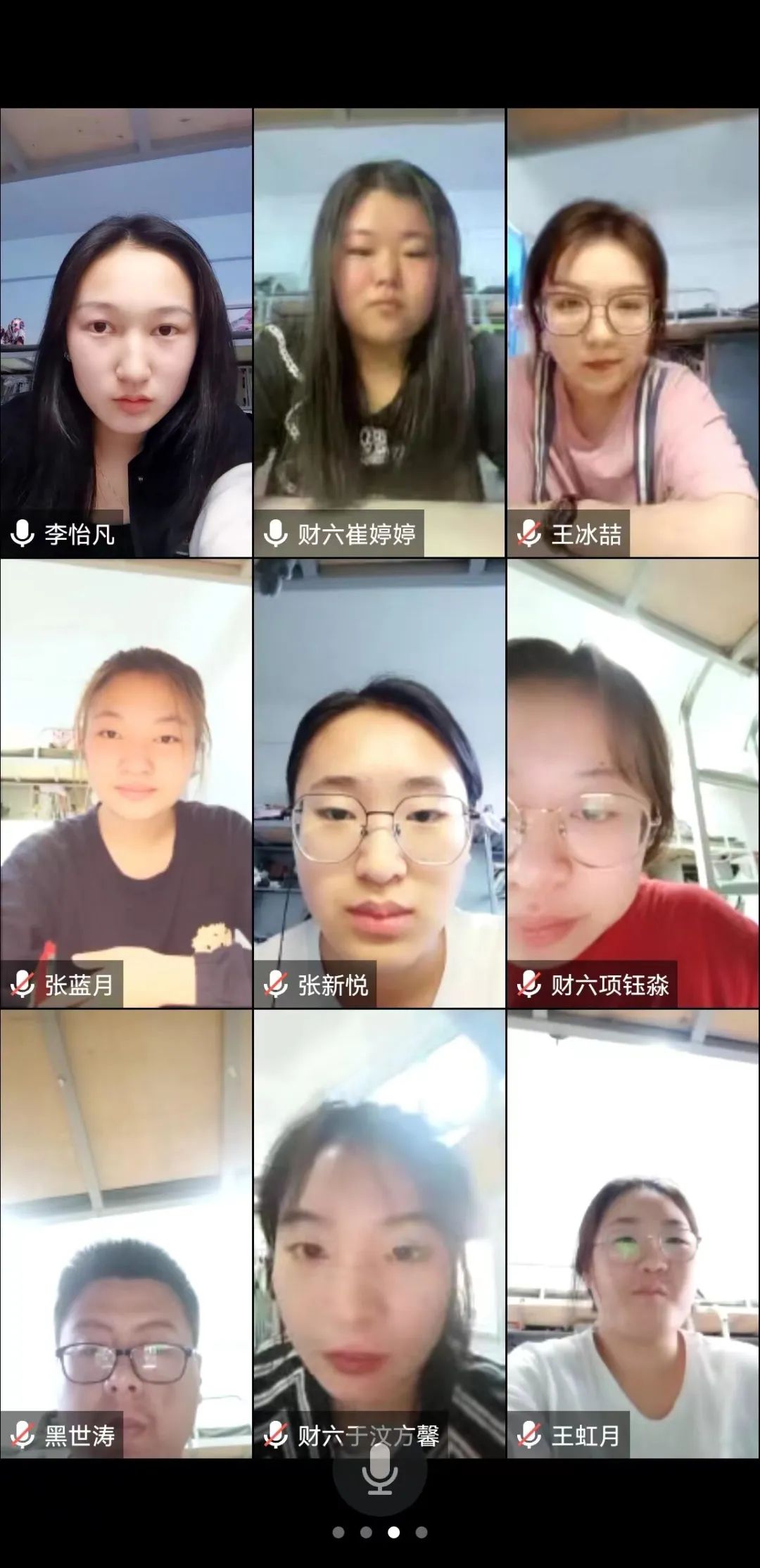Open the video tile labeled 王虹月
The image size is (760, 1568).
point(633,1234)
